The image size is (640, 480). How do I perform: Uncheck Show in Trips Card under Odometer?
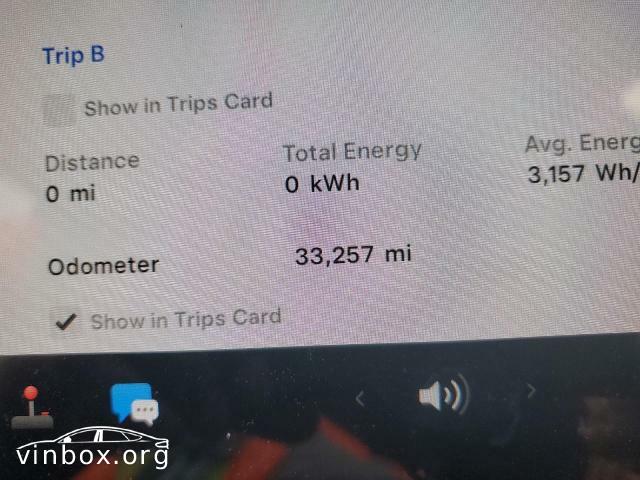[66, 321]
